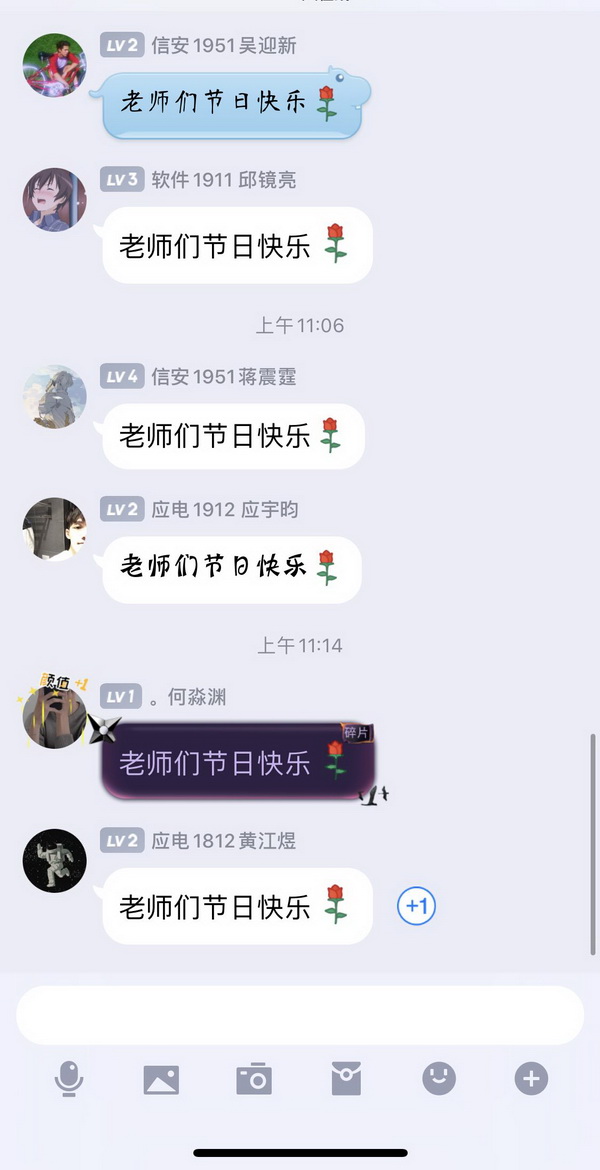Tap the message input field
The width and height of the screenshot is (600, 1170).
pyautogui.click(x=300, y=1015)
